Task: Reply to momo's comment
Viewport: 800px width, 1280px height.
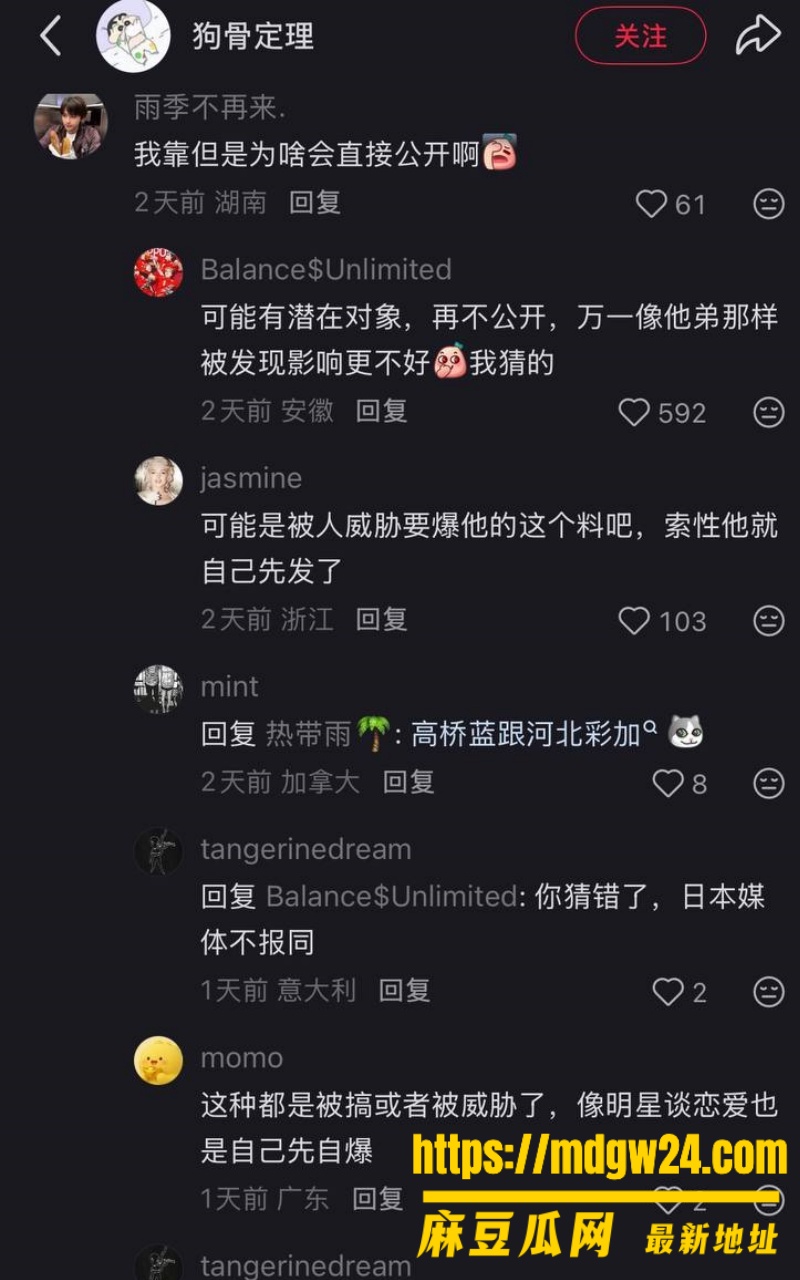Action: [378, 1198]
